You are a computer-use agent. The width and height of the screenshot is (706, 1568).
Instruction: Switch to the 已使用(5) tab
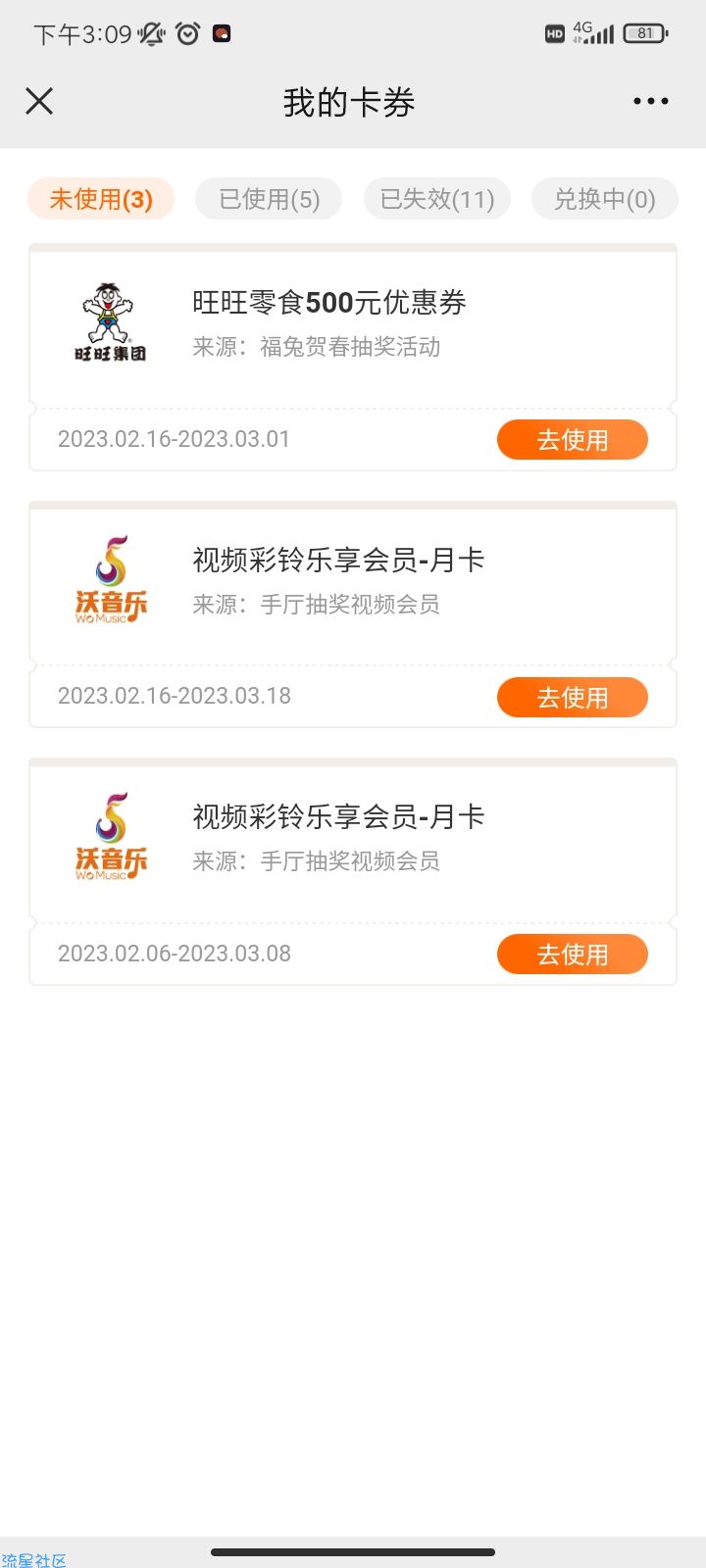pos(269,199)
